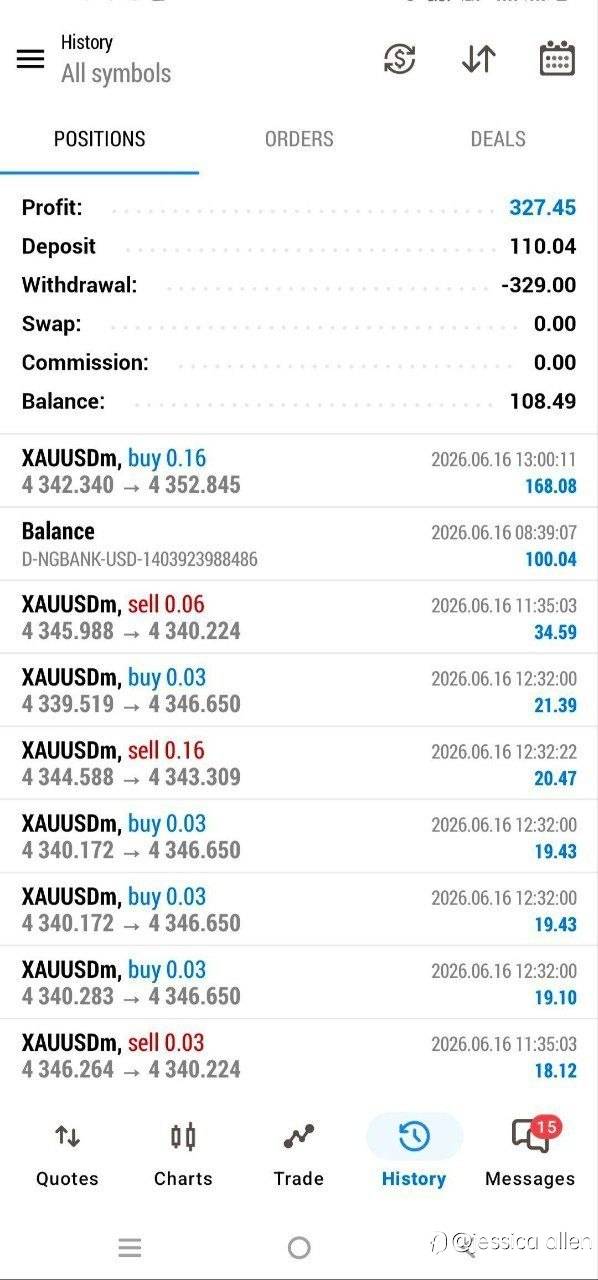
Task: Open the Trade tab
Action: pos(298,1154)
